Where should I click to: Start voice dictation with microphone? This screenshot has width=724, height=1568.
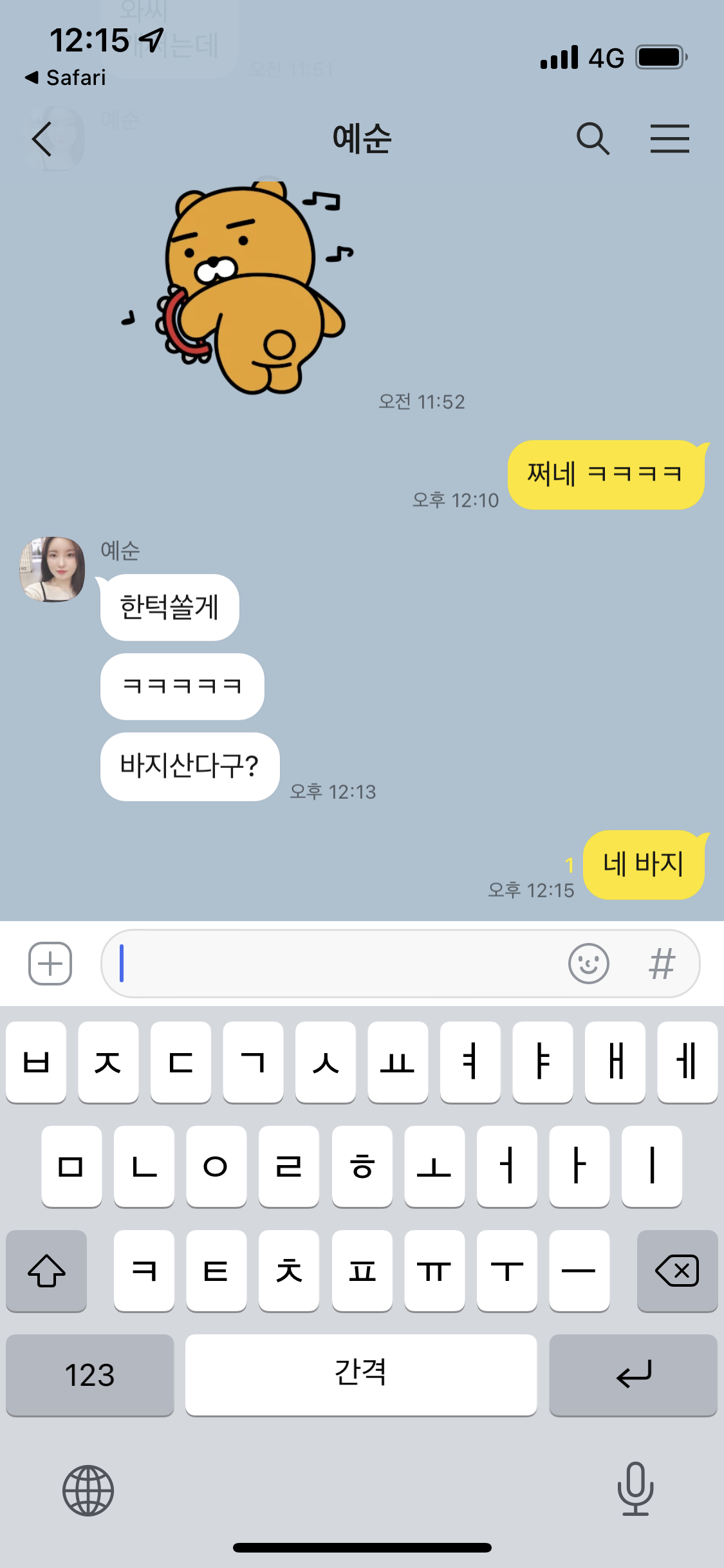coord(635,1488)
